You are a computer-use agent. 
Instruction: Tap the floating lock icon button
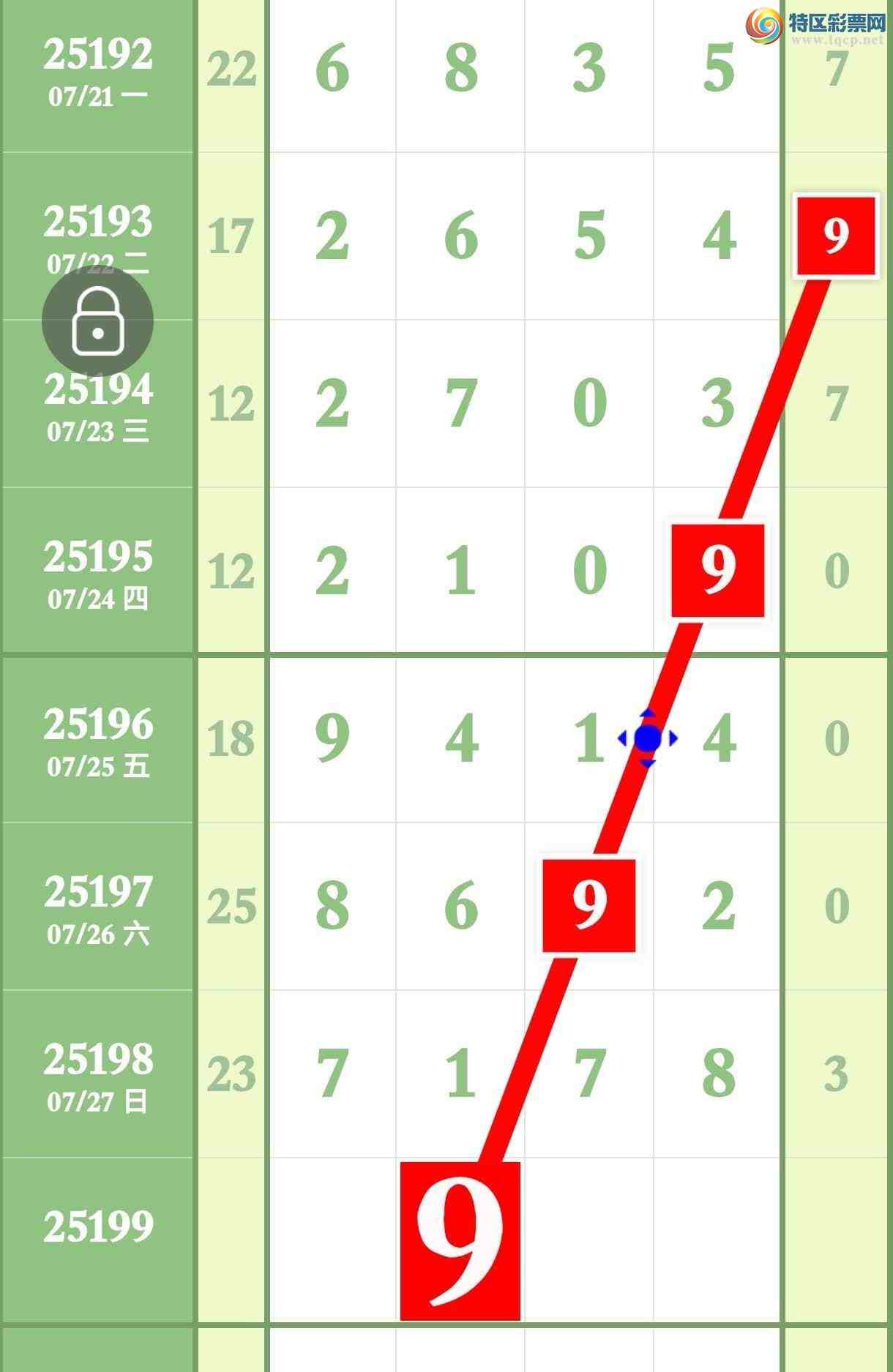[x=97, y=321]
